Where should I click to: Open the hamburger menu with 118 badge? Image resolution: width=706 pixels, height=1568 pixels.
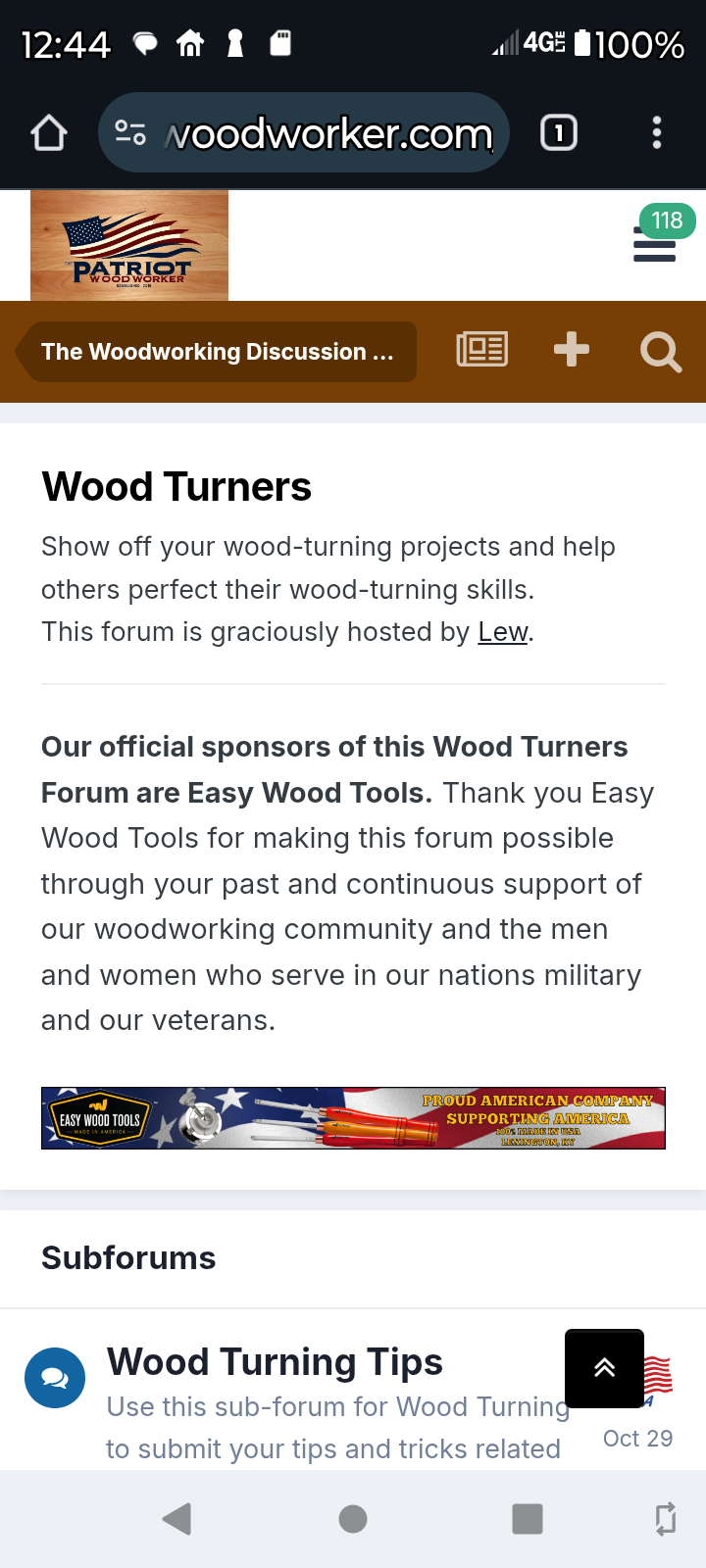[x=655, y=243]
